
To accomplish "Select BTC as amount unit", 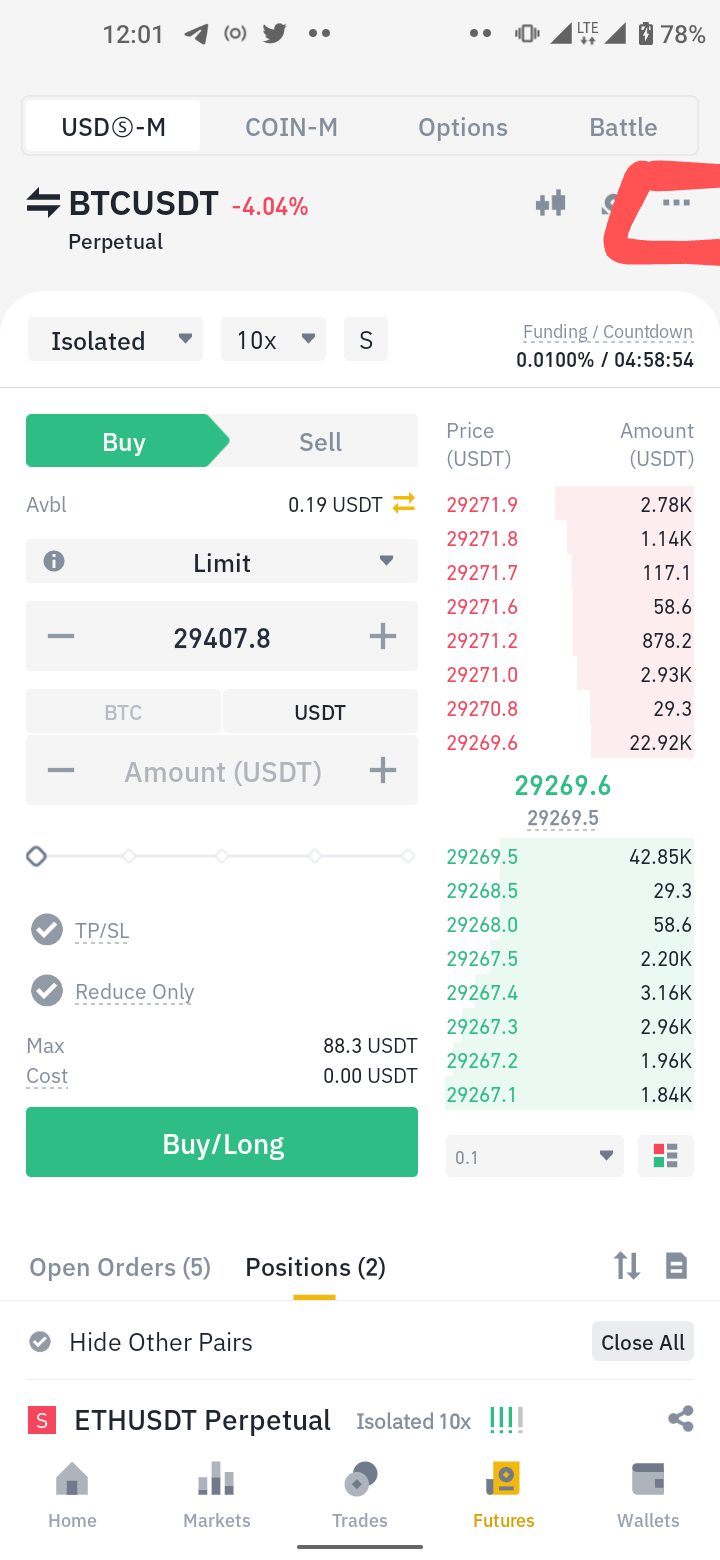I will [x=123, y=712].
